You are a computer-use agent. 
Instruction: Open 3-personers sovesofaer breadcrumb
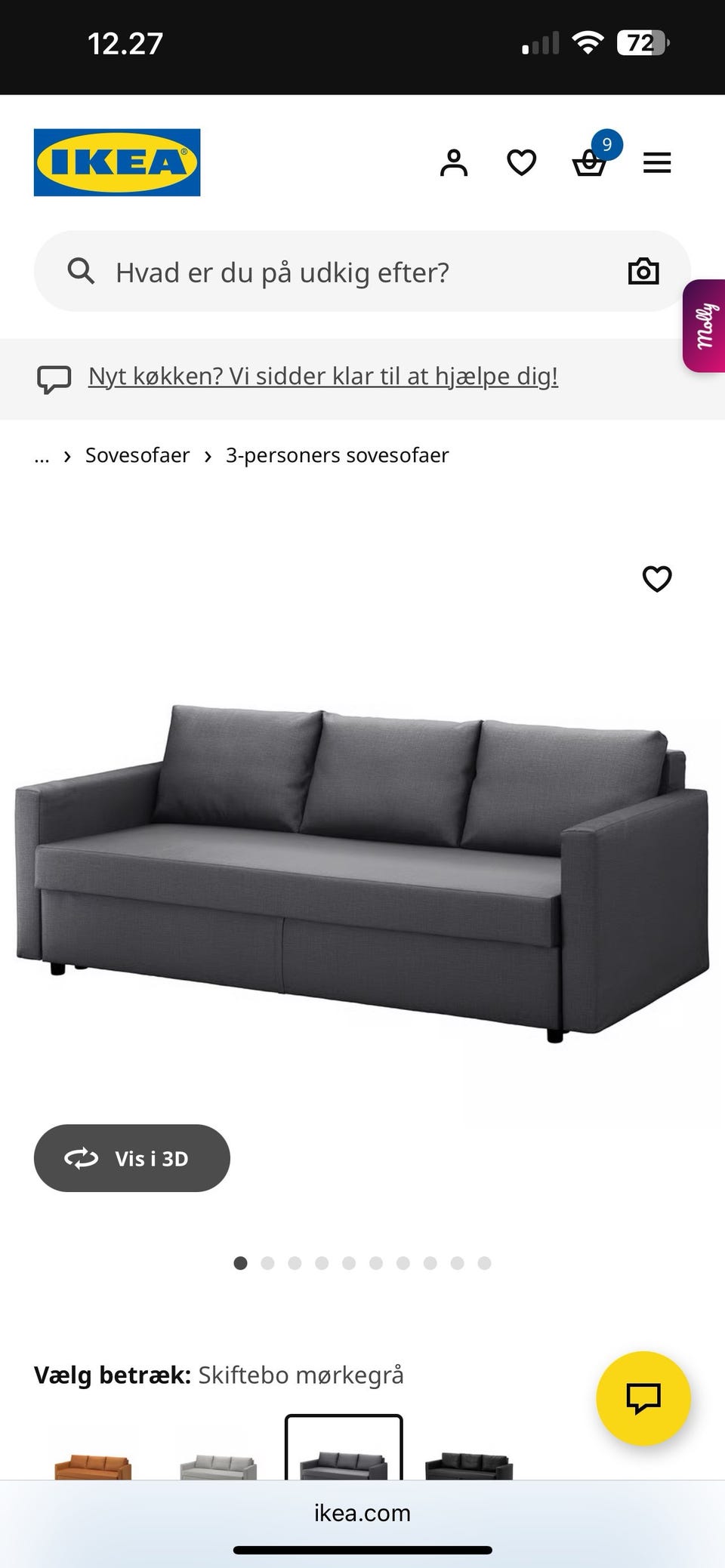point(337,455)
